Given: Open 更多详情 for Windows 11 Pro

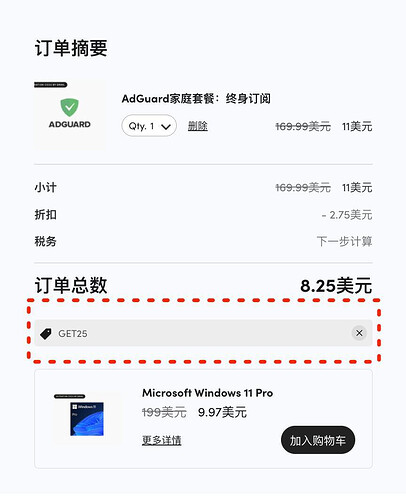Looking at the screenshot, I should 162,440.
